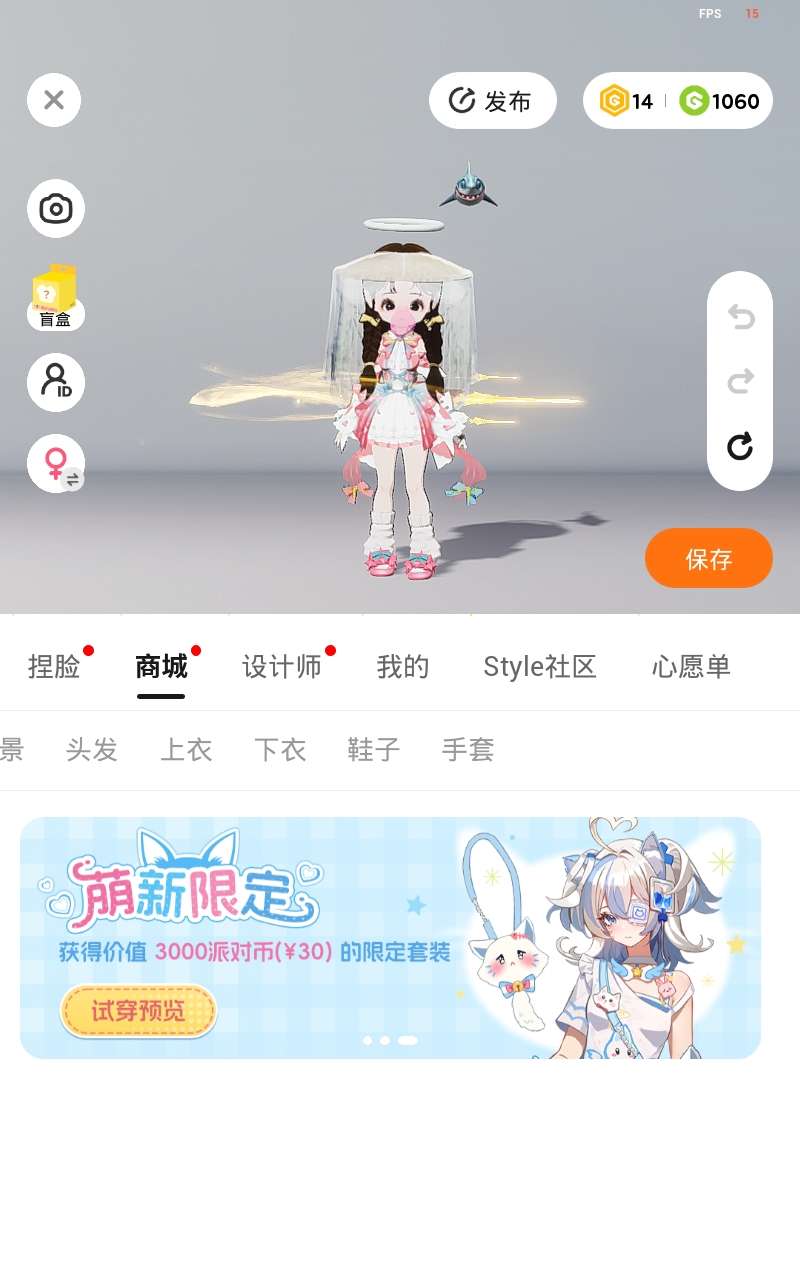The image size is (800, 1280).
Task: Switch avatar gender with the female symbol icon
Action: pos(56,464)
